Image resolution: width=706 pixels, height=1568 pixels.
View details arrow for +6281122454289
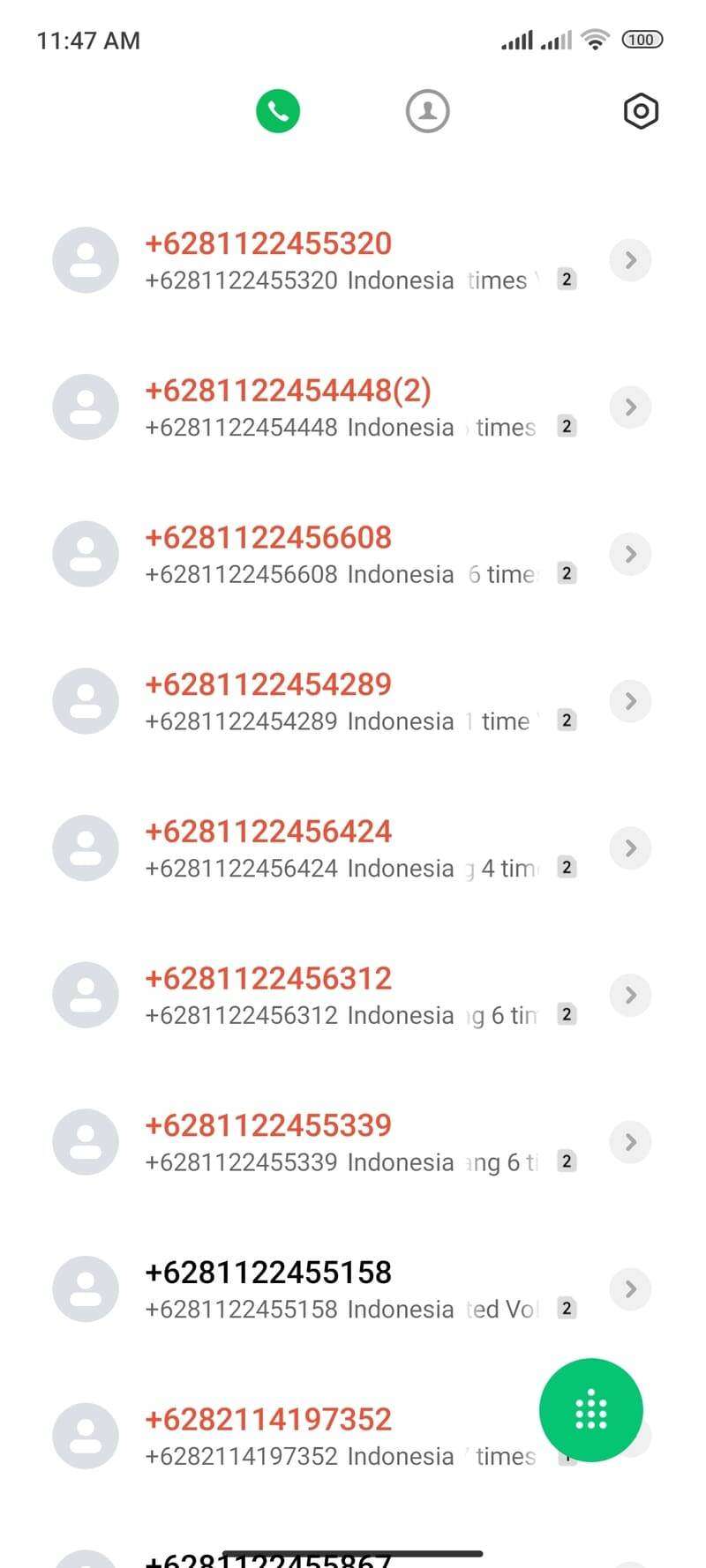coord(630,701)
